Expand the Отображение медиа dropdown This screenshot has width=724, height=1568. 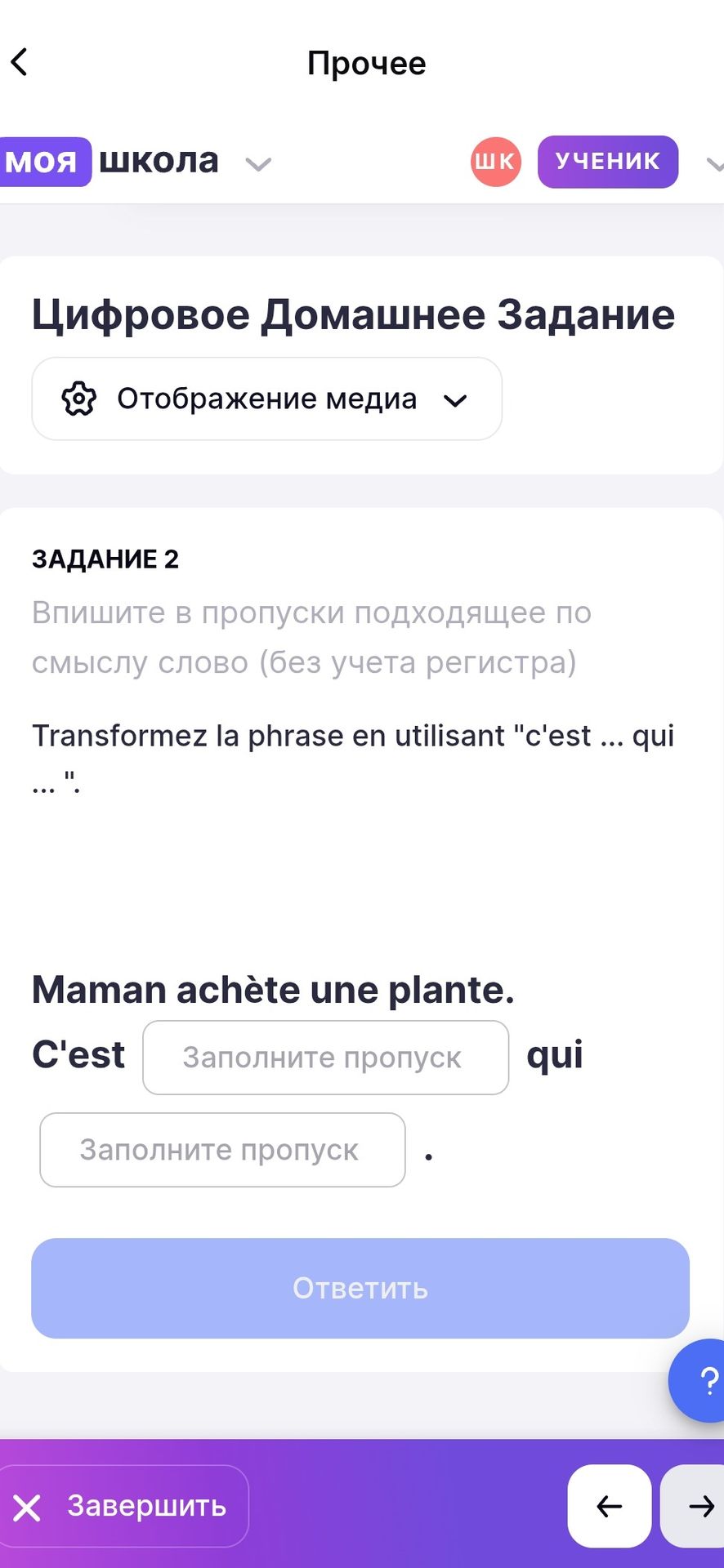point(266,399)
